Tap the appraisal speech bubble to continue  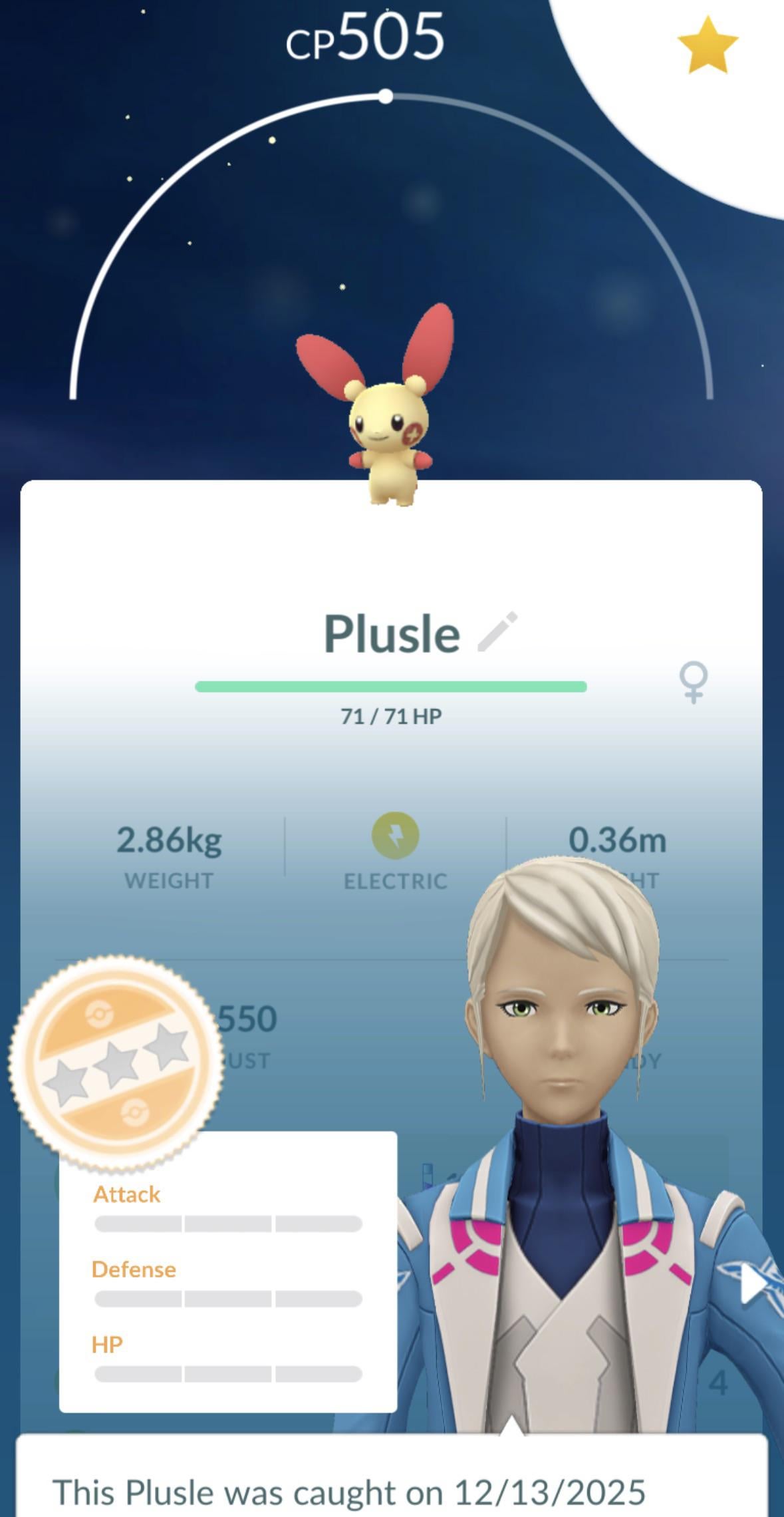(392, 1476)
